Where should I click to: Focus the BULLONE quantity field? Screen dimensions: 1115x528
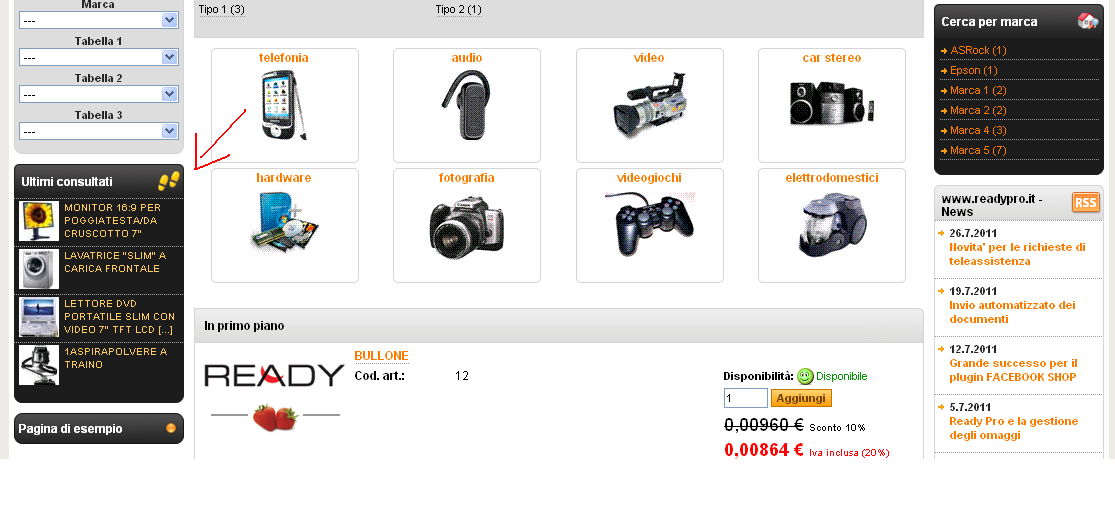coord(745,398)
